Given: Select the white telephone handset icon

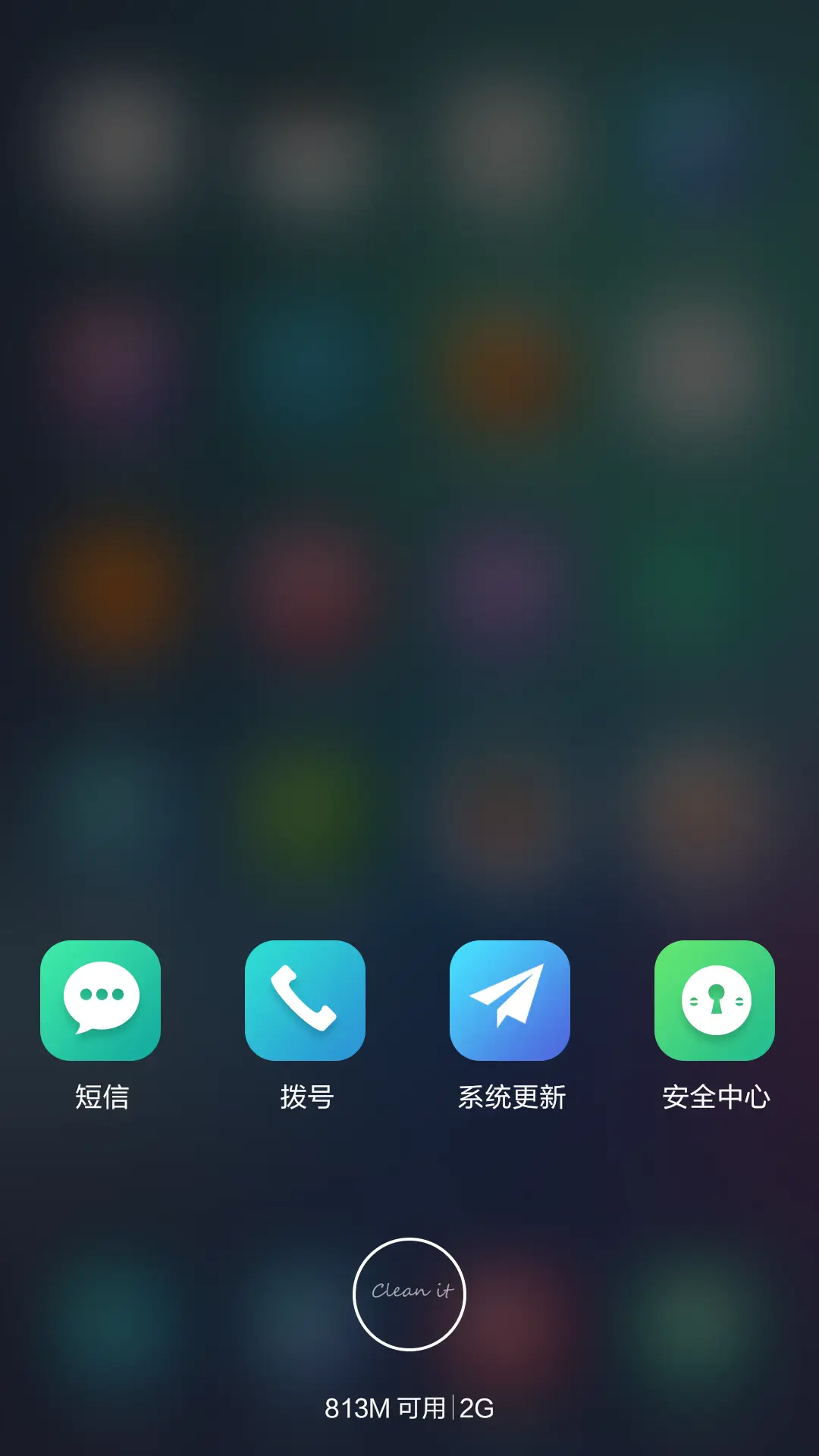Looking at the screenshot, I should pos(305,999).
